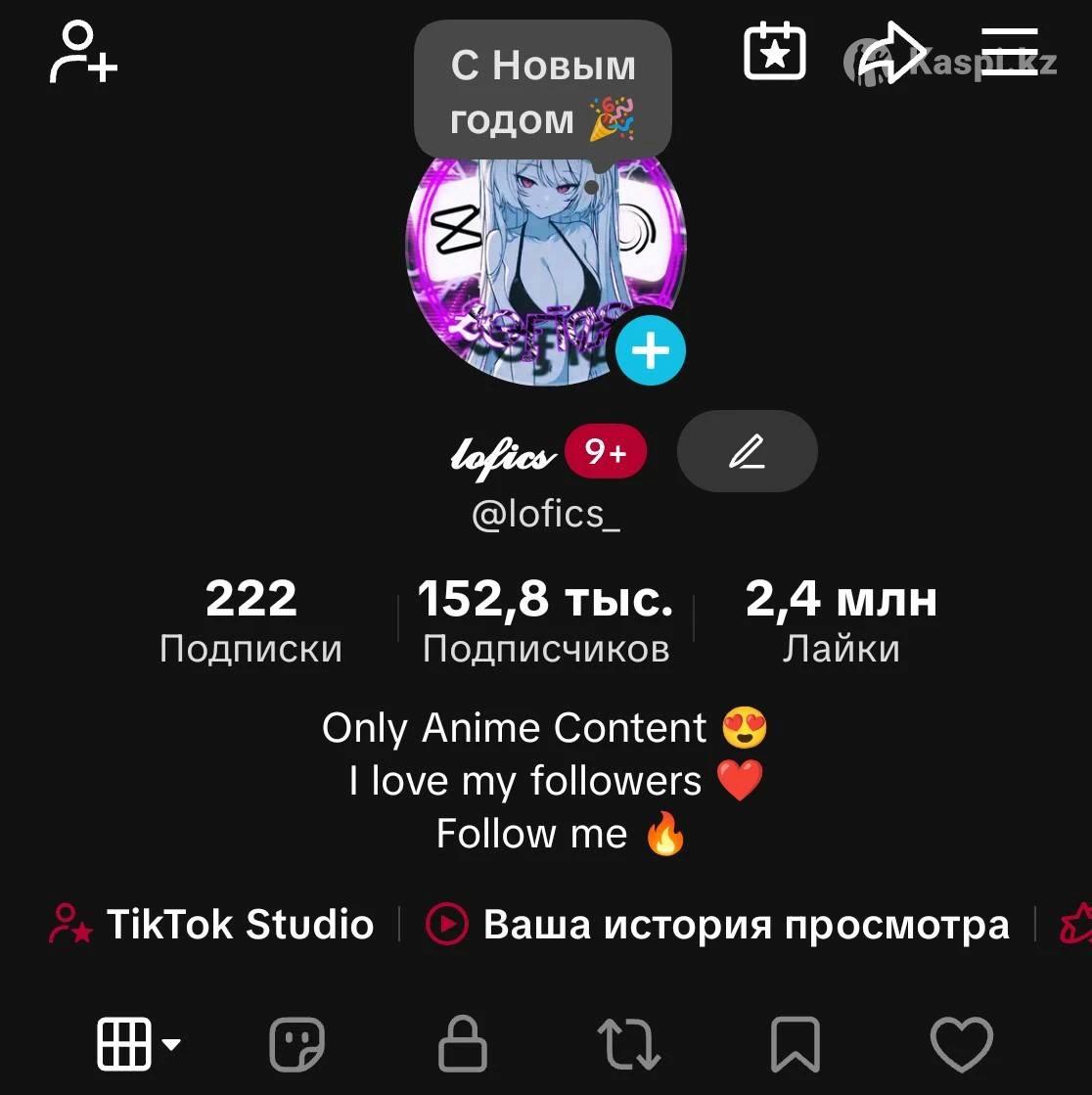Switch to the liked videos heart tab

coord(961,1044)
